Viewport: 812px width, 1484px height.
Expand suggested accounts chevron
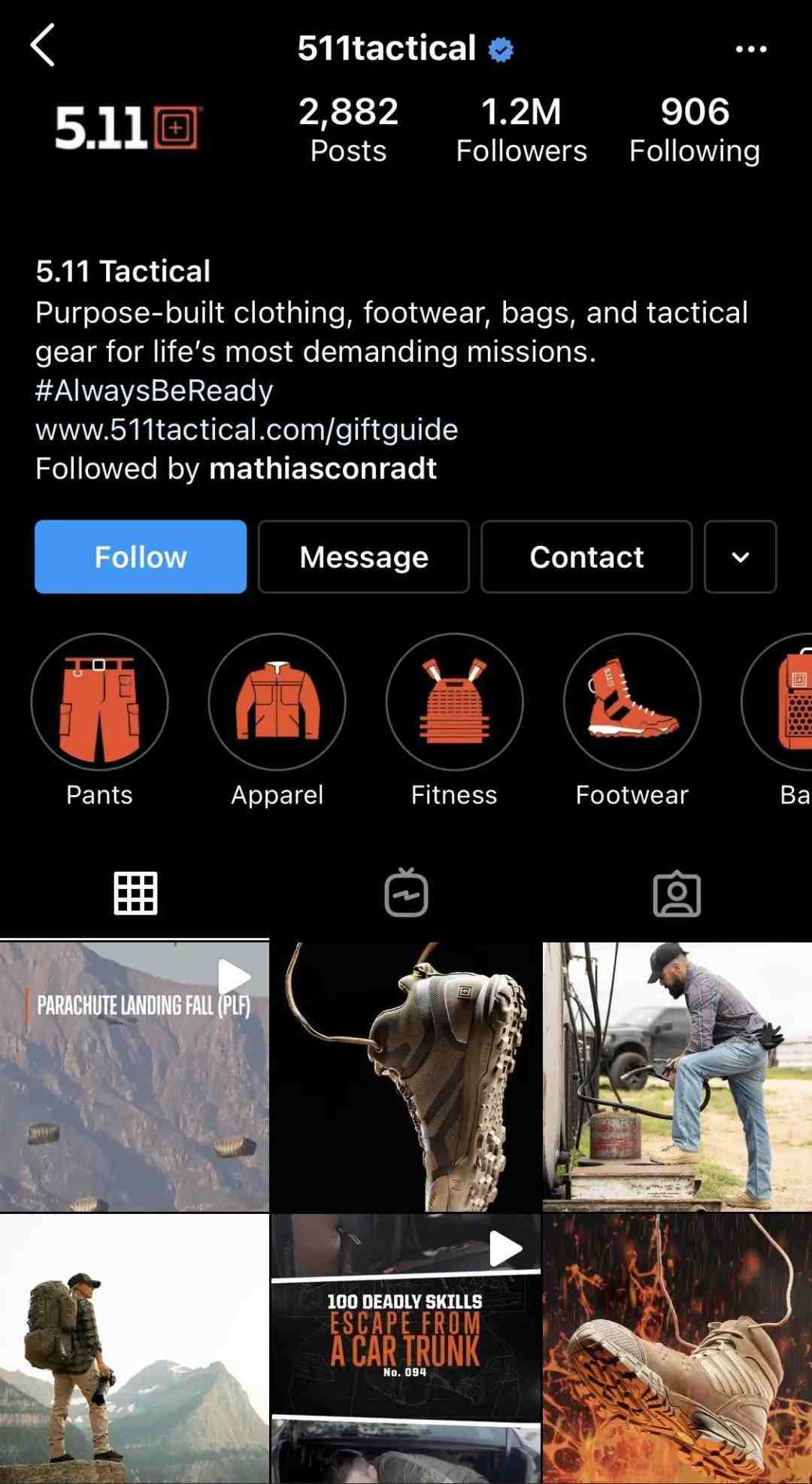[740, 557]
